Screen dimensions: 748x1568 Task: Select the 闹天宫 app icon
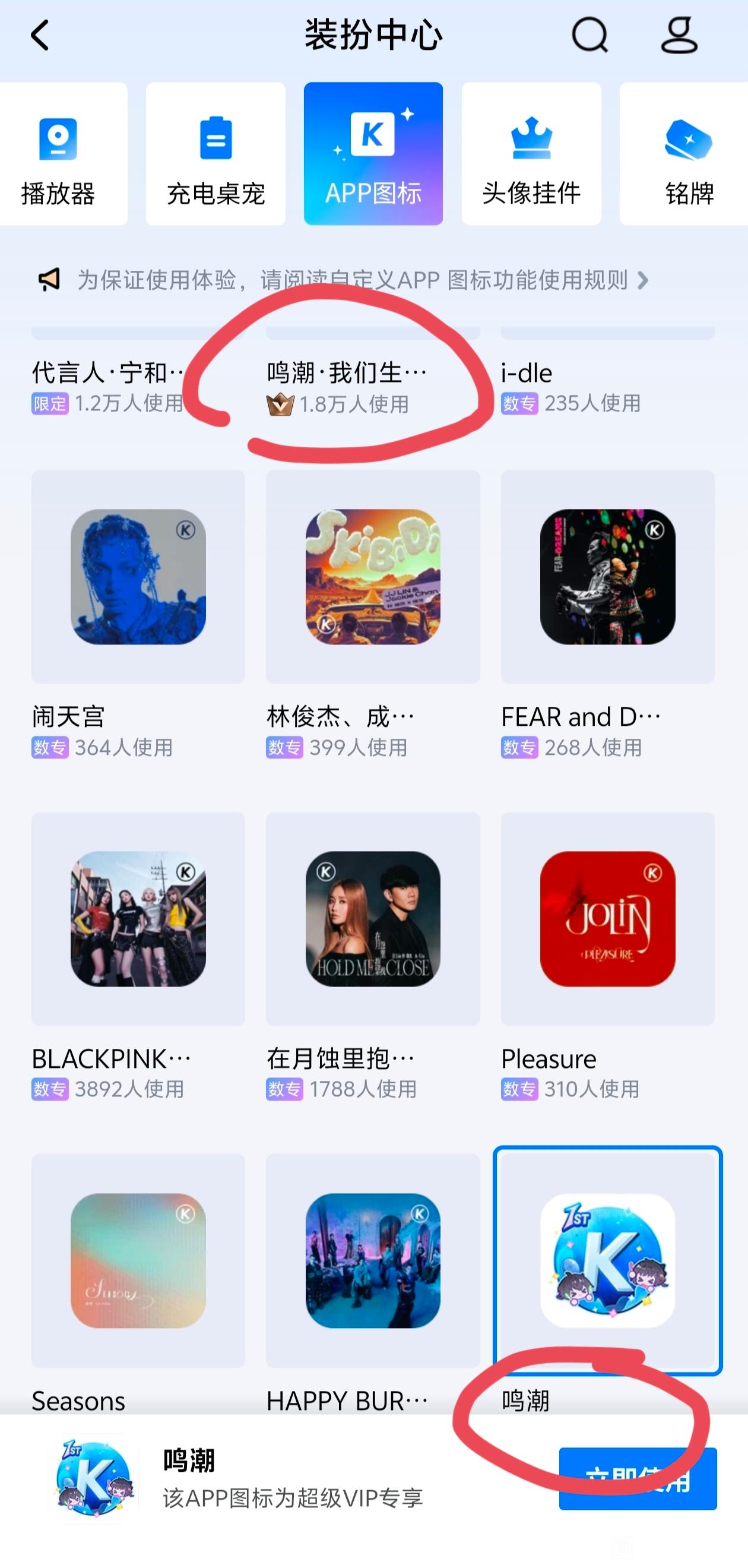(x=138, y=577)
